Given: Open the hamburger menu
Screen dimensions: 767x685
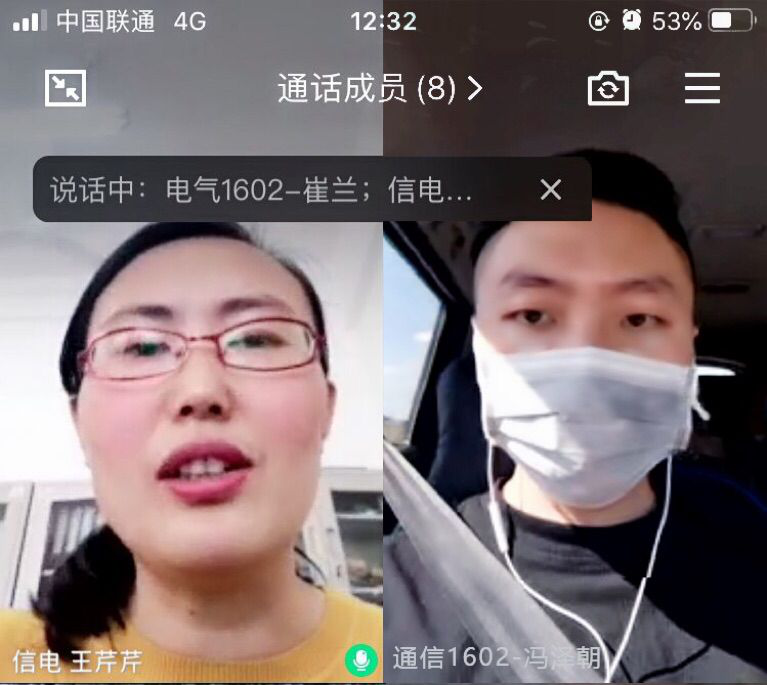Looking at the screenshot, I should 702,89.
